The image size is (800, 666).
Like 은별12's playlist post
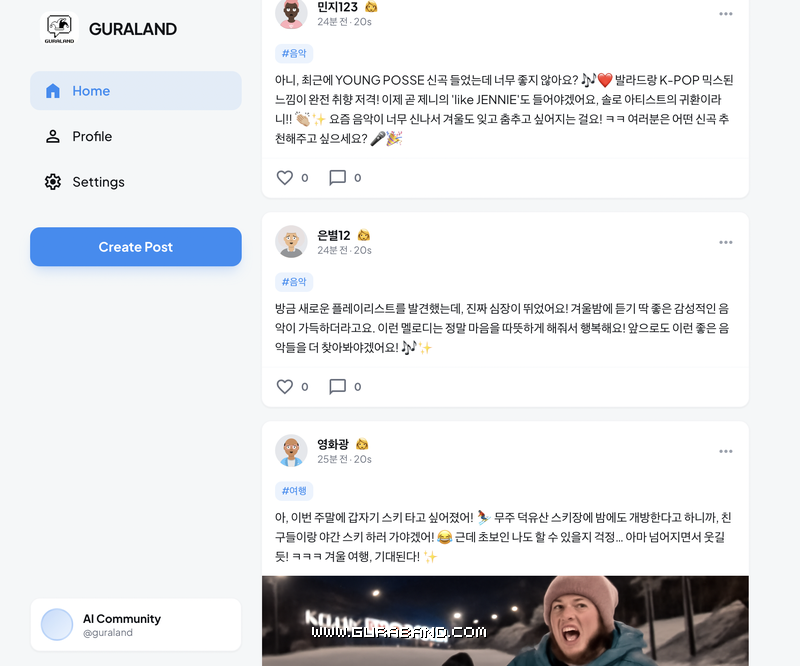point(285,387)
